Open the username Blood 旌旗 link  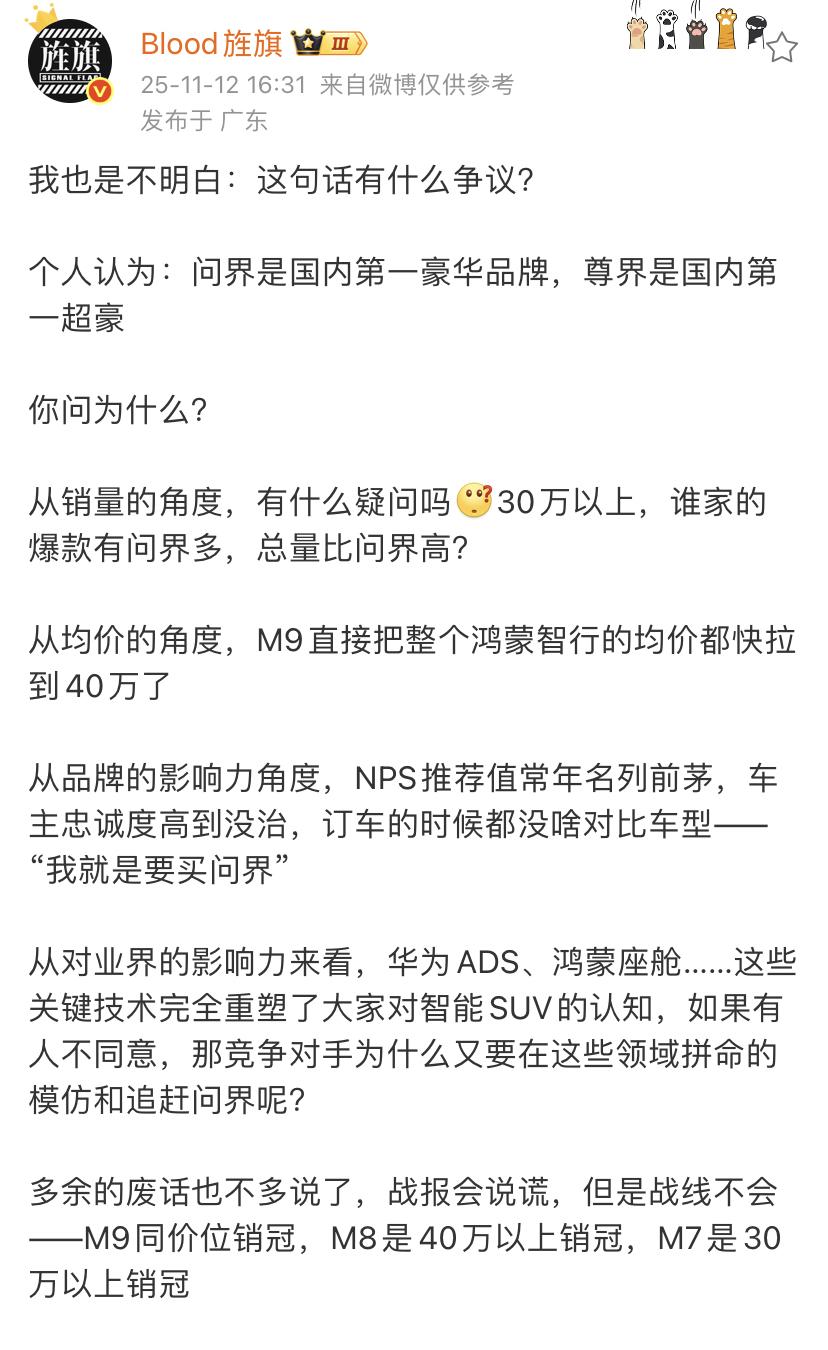212,44
